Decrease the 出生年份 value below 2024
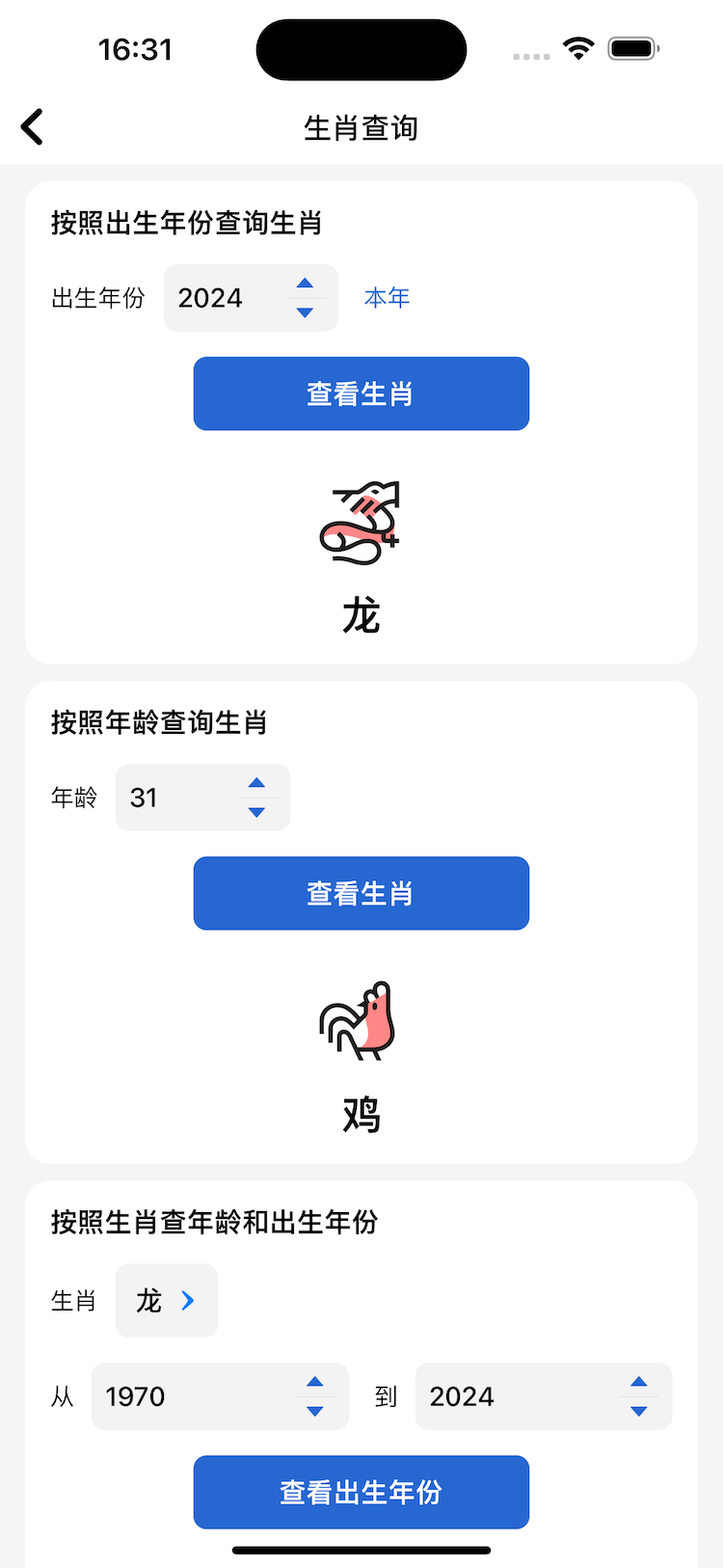 click(305, 312)
